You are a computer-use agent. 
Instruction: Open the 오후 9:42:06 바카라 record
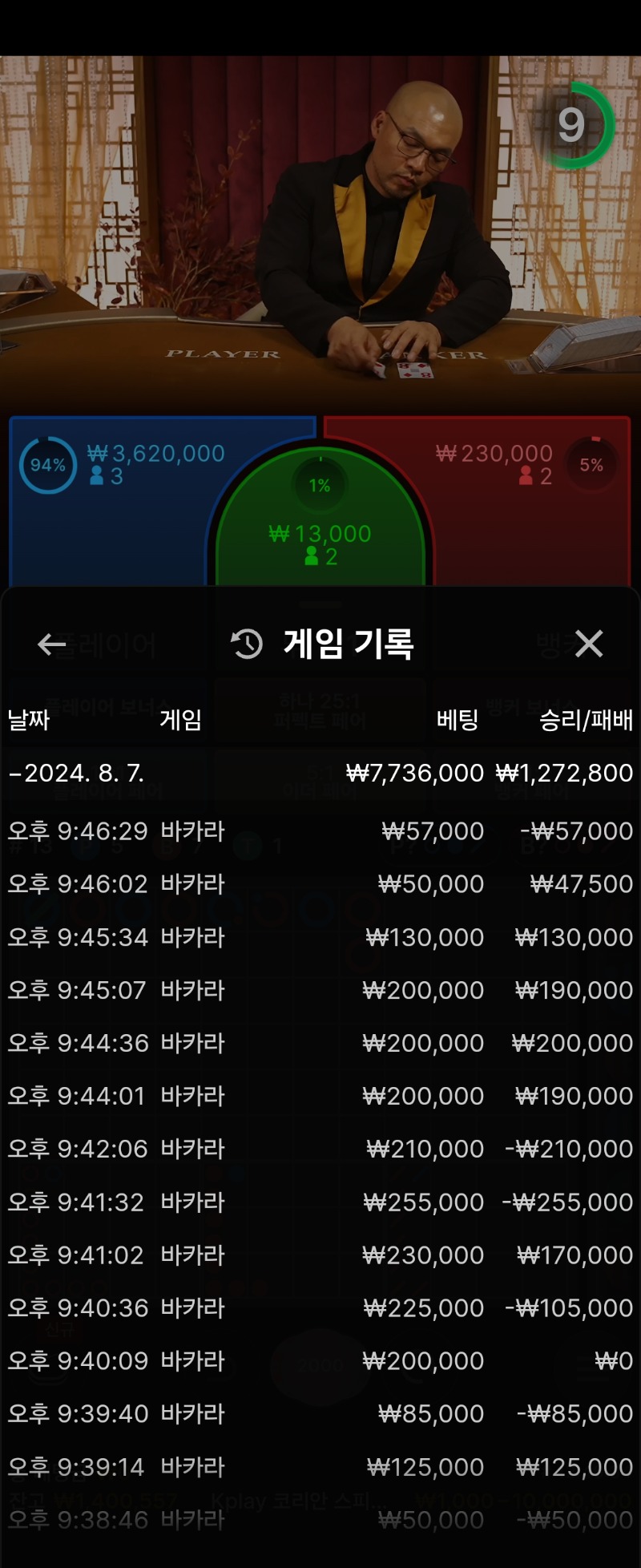320,1149
